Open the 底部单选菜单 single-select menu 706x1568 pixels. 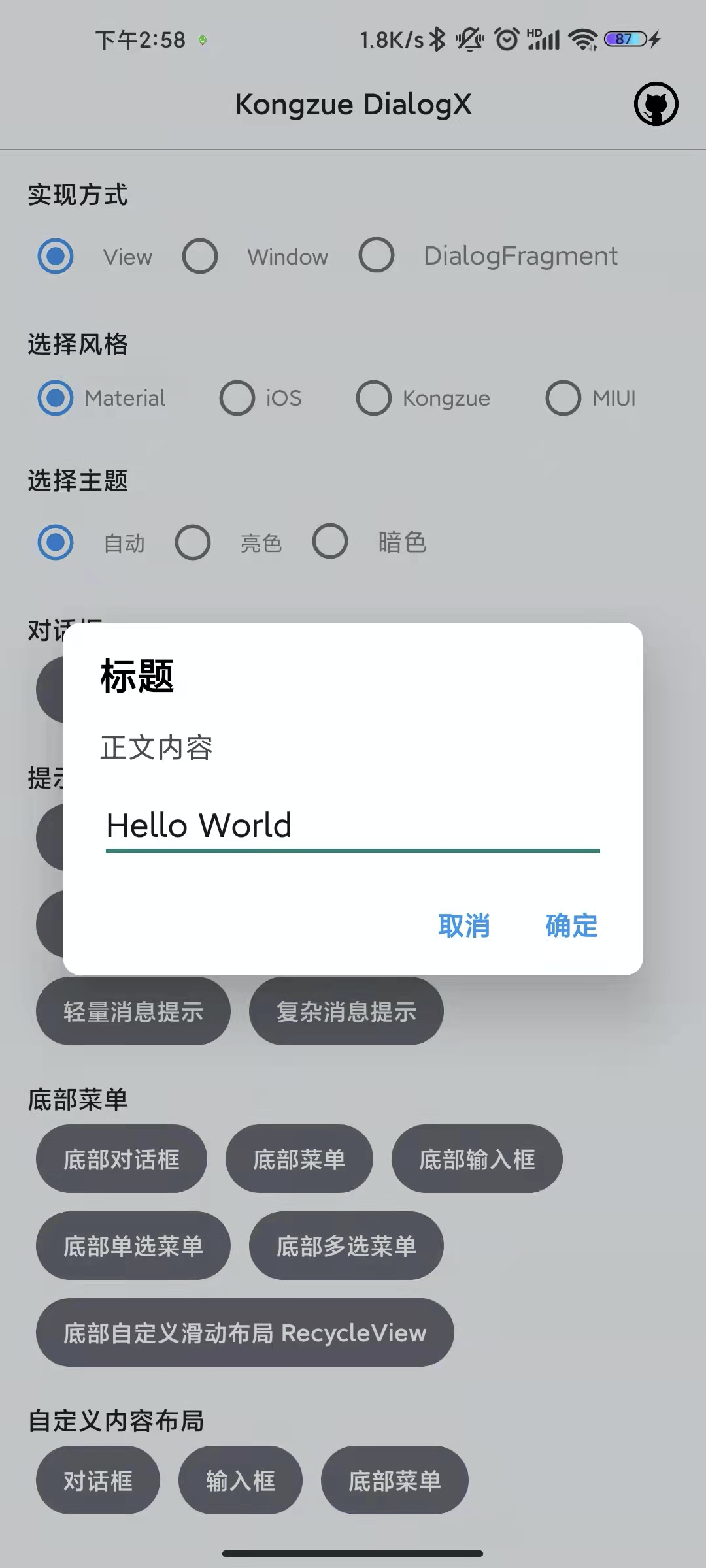click(133, 1246)
